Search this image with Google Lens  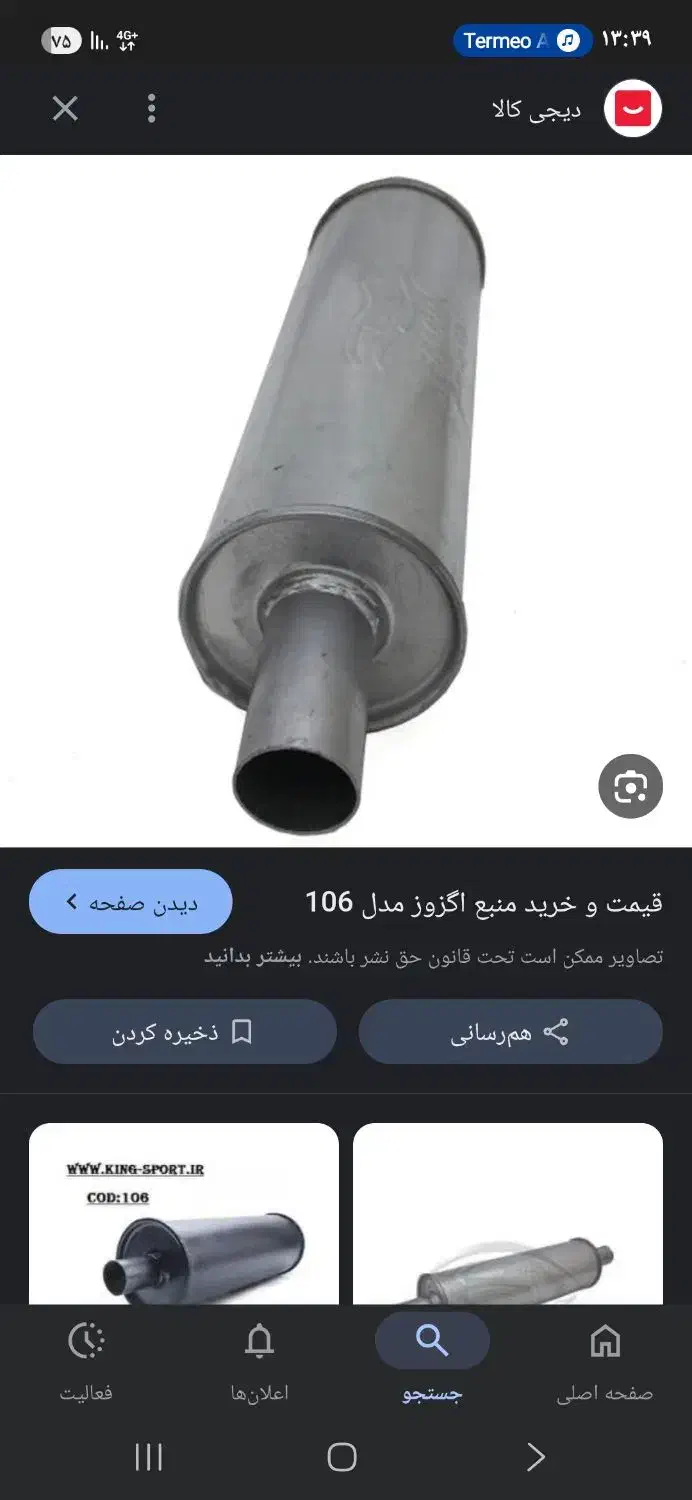[630, 787]
